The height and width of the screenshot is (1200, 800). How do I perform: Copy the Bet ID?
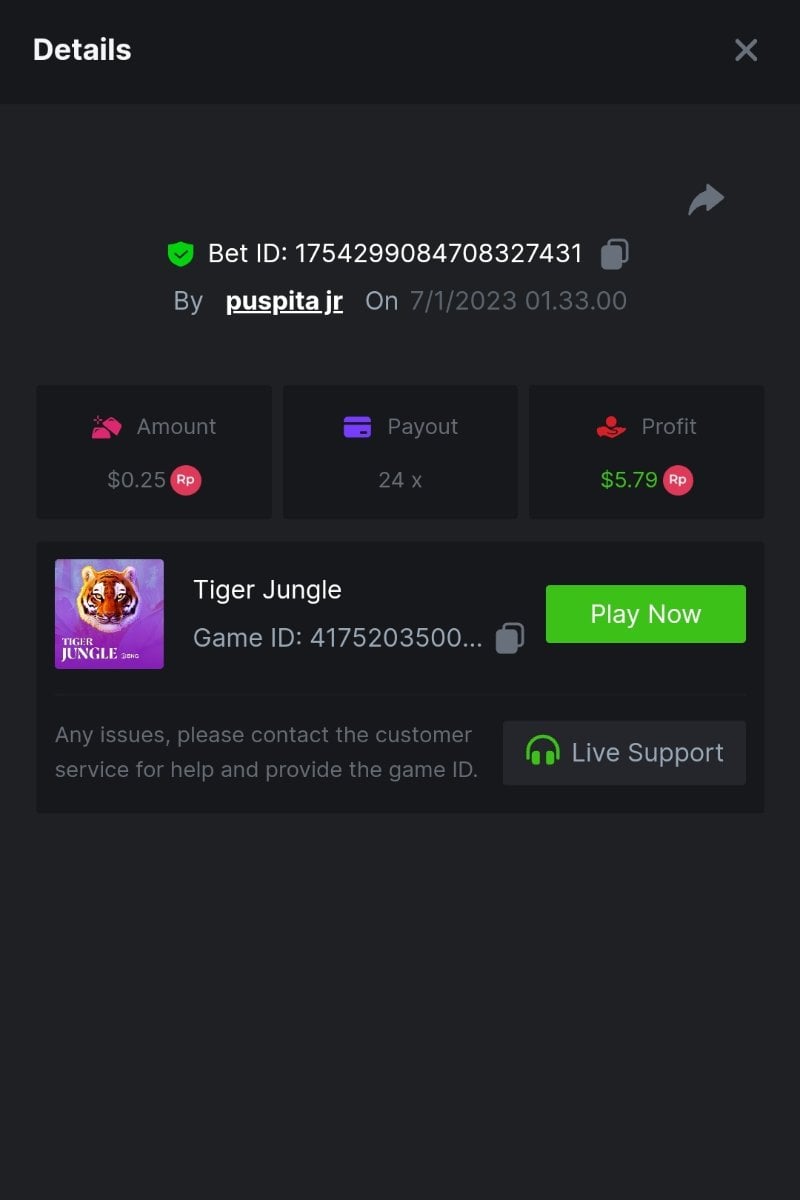(x=614, y=254)
